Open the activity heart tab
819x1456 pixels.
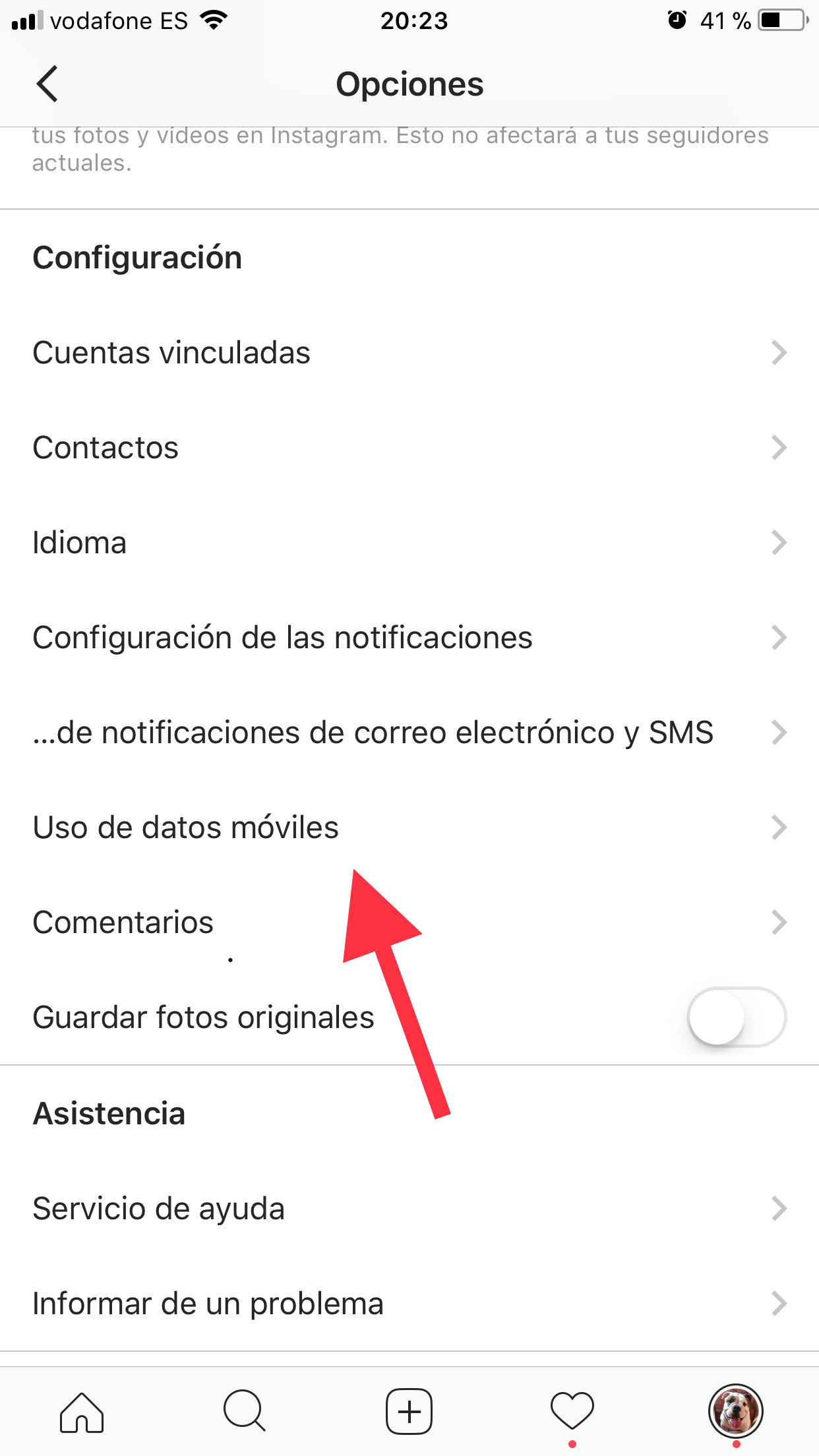(x=572, y=1412)
